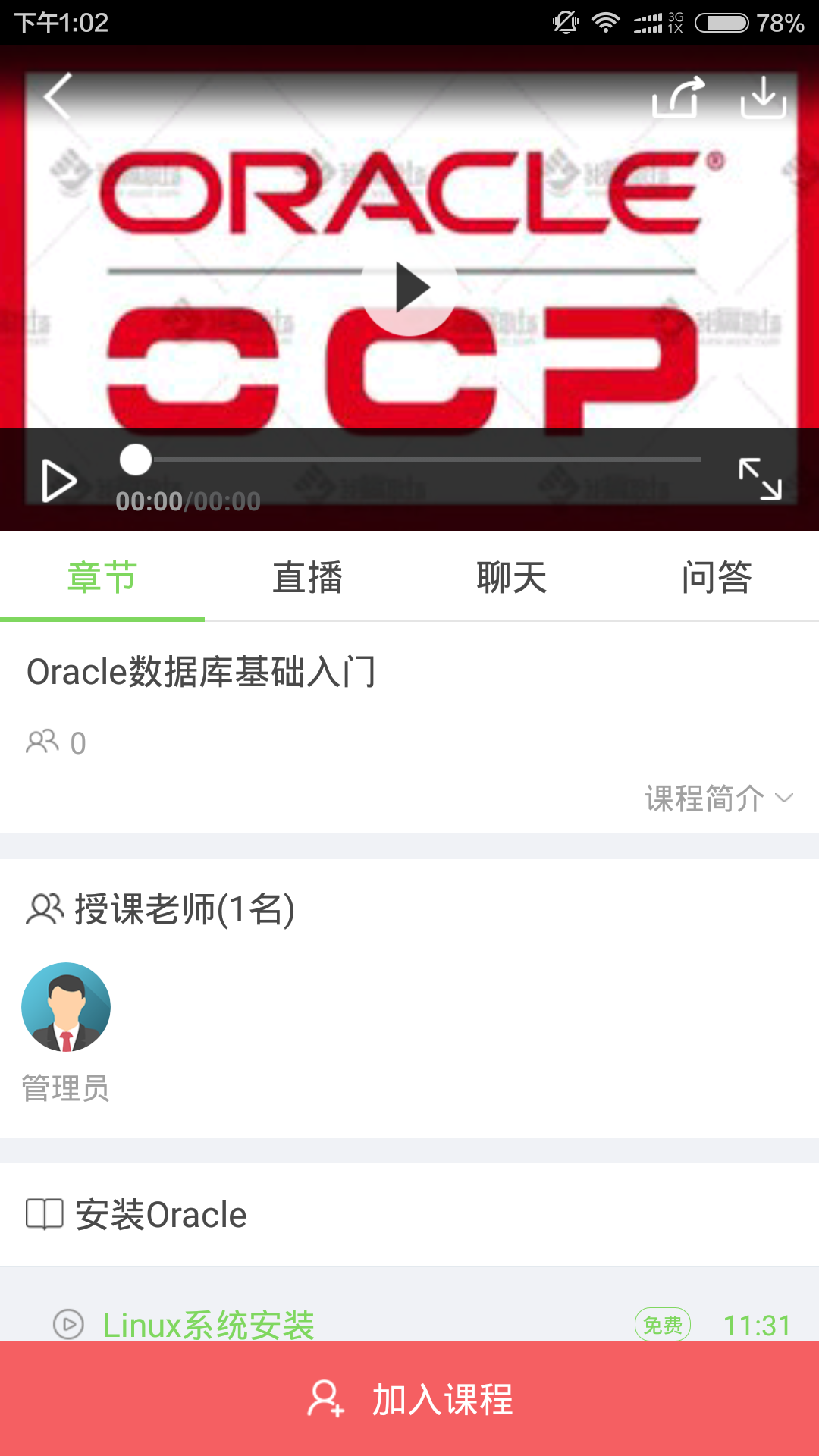Expand the 课程简介 section
This screenshot has height=1456, width=819.
point(718,799)
